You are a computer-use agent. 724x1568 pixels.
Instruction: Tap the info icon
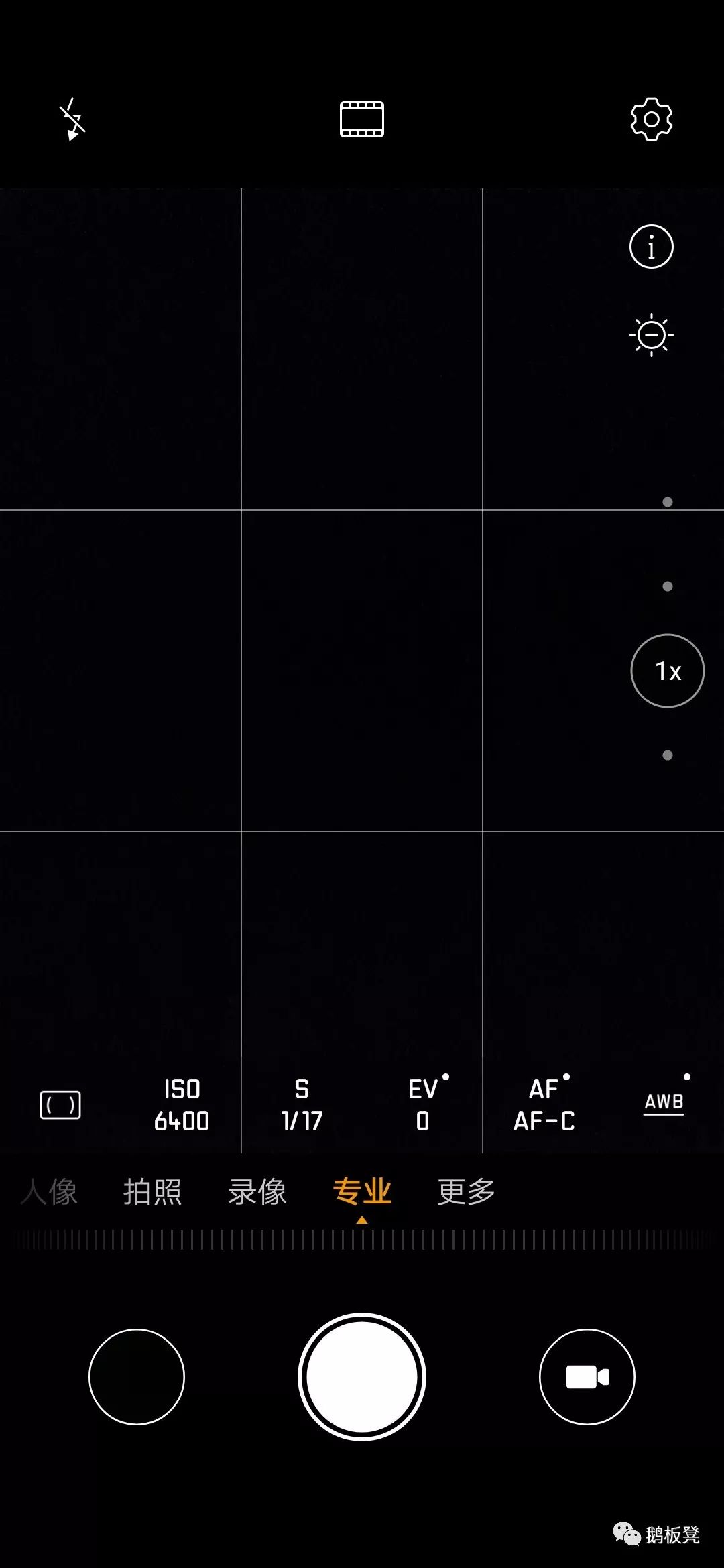(651, 247)
